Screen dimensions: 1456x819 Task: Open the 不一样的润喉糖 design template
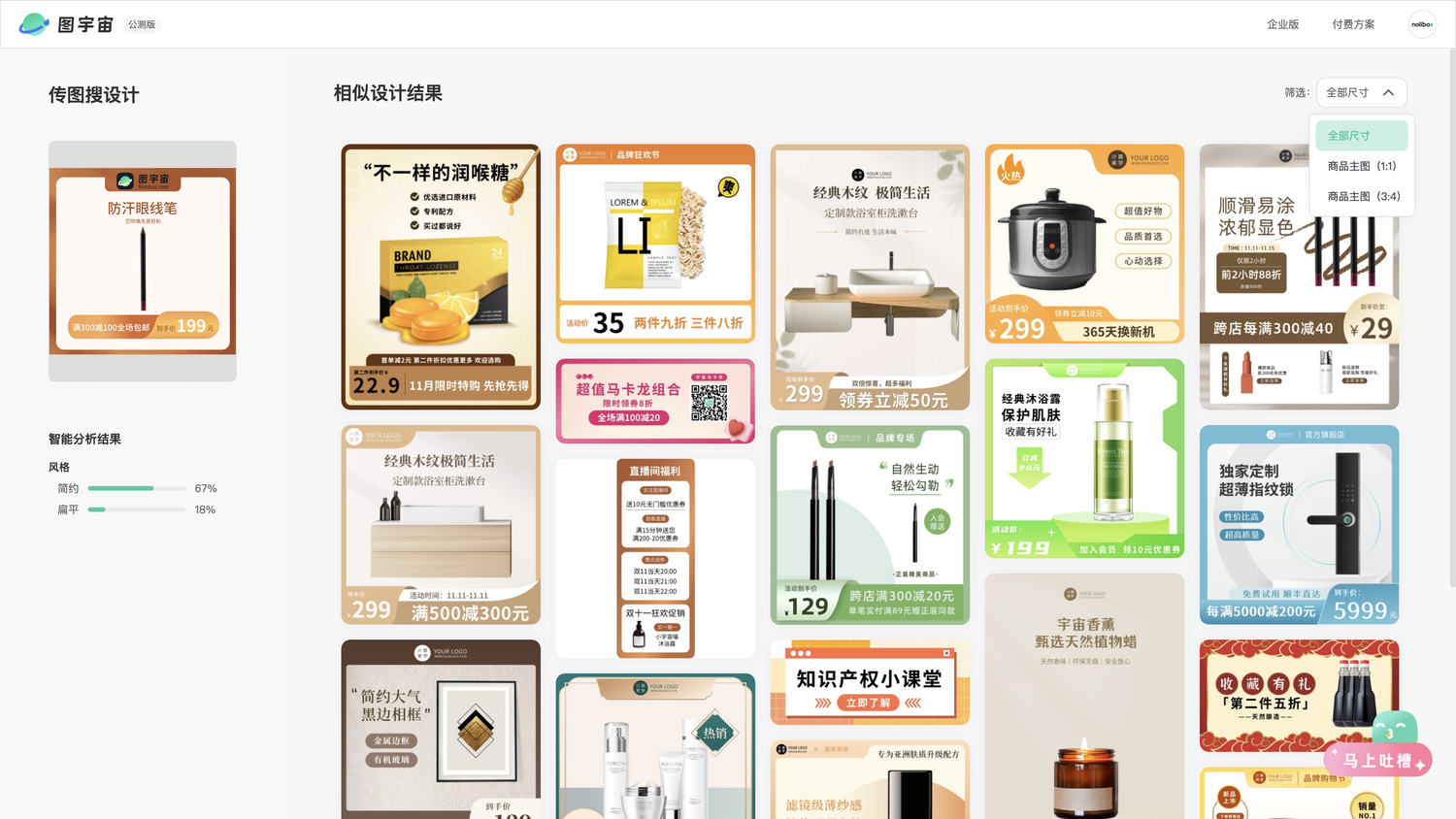coord(441,277)
